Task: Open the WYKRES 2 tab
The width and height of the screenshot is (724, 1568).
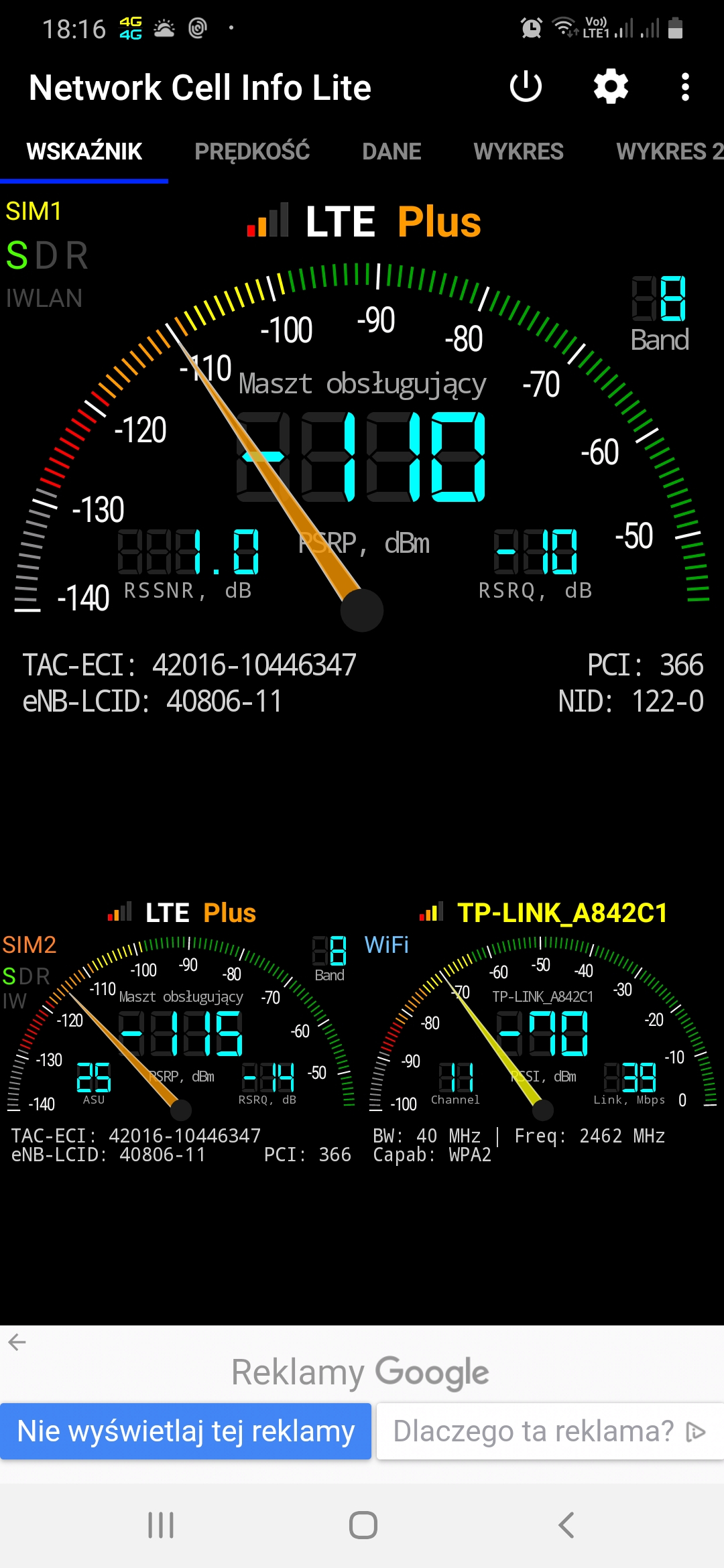Action: [x=668, y=151]
